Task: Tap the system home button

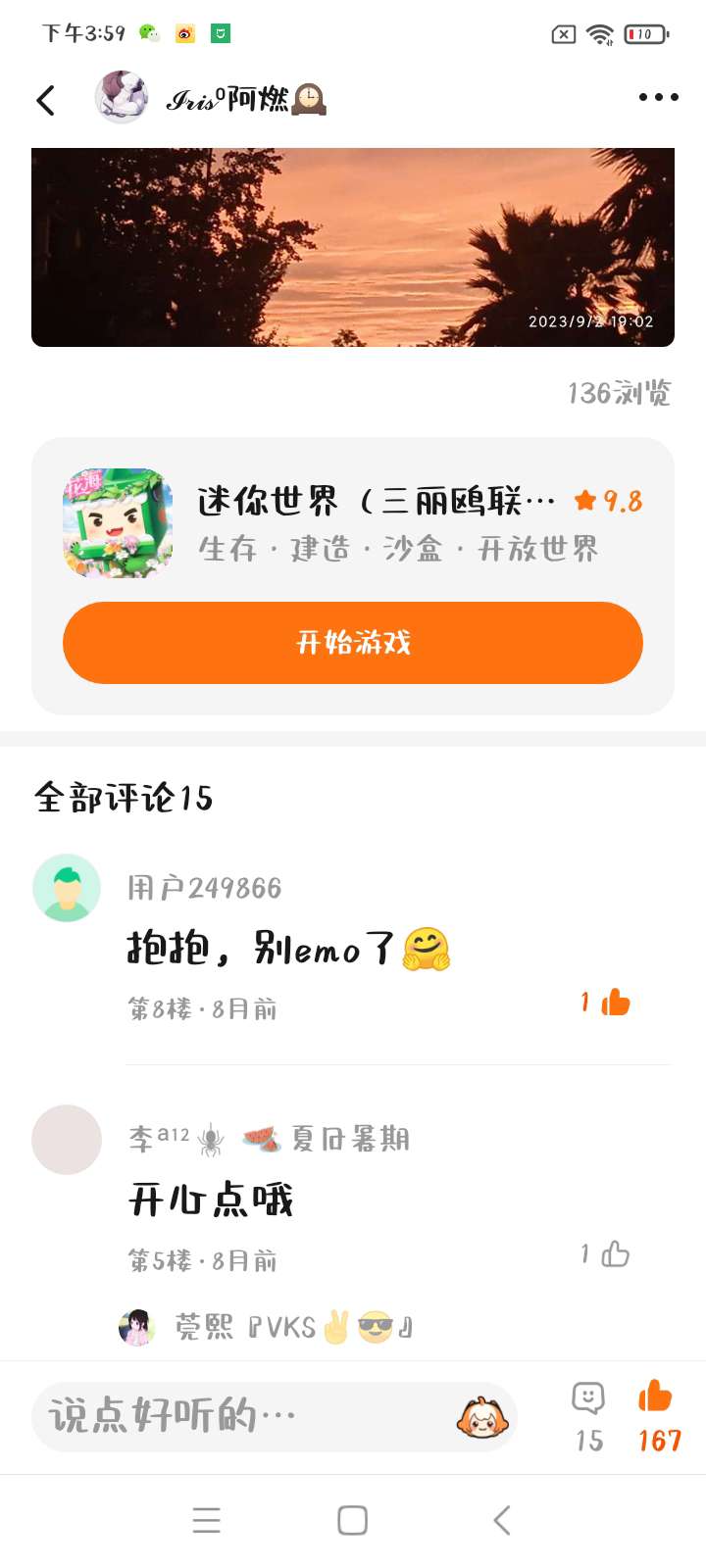Action: click(x=352, y=1520)
